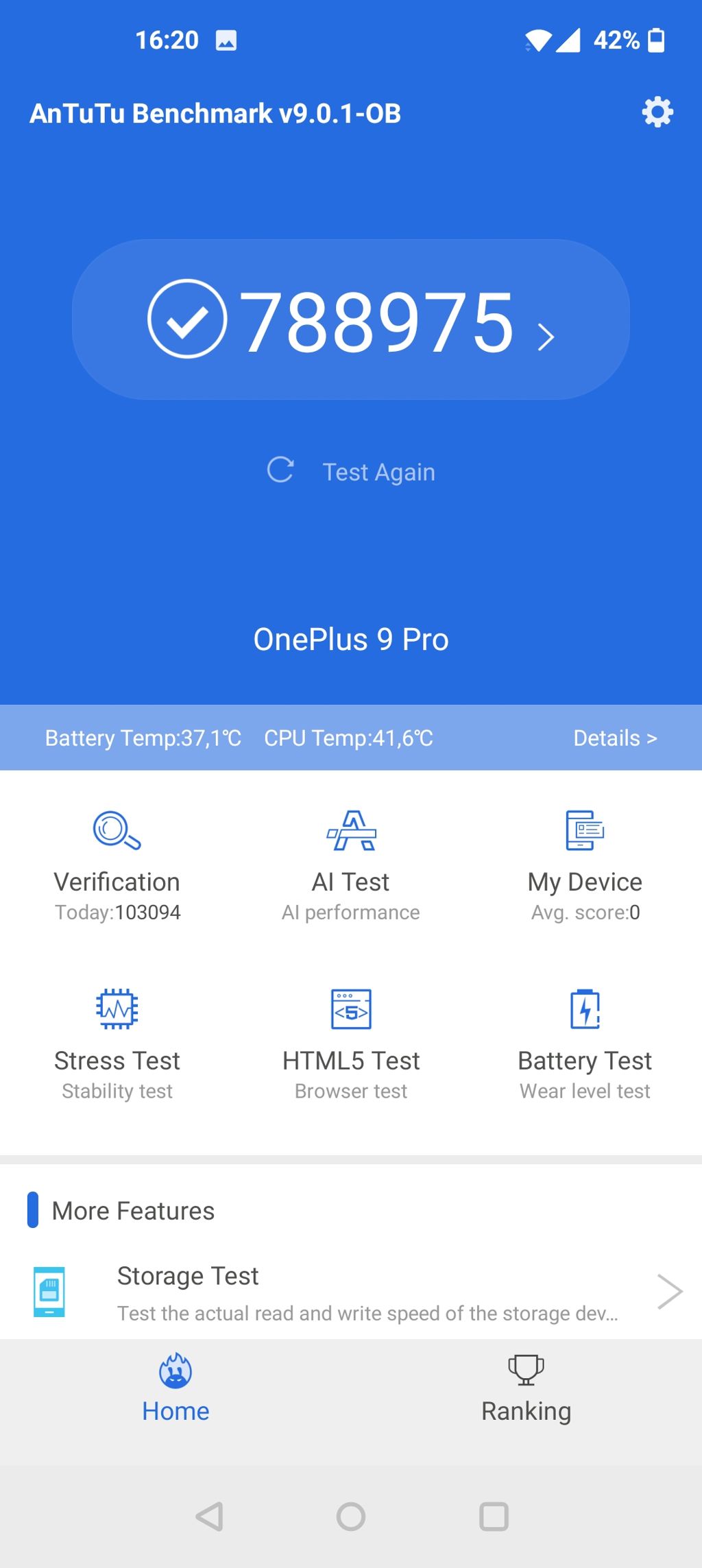Open the 788975 score details
702x1568 pixels.
click(351, 320)
